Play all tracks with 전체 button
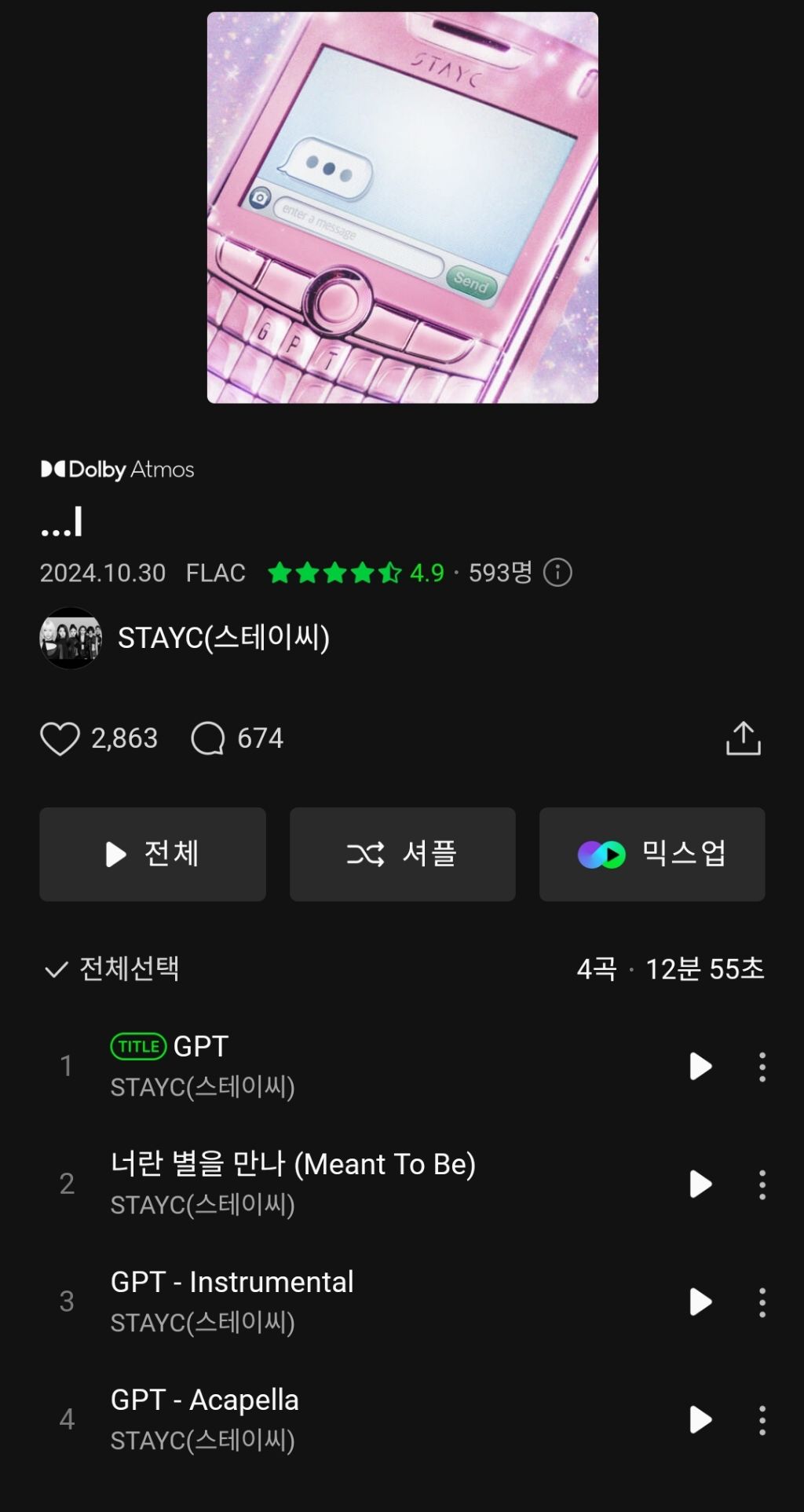This screenshot has width=804, height=1512. (152, 854)
